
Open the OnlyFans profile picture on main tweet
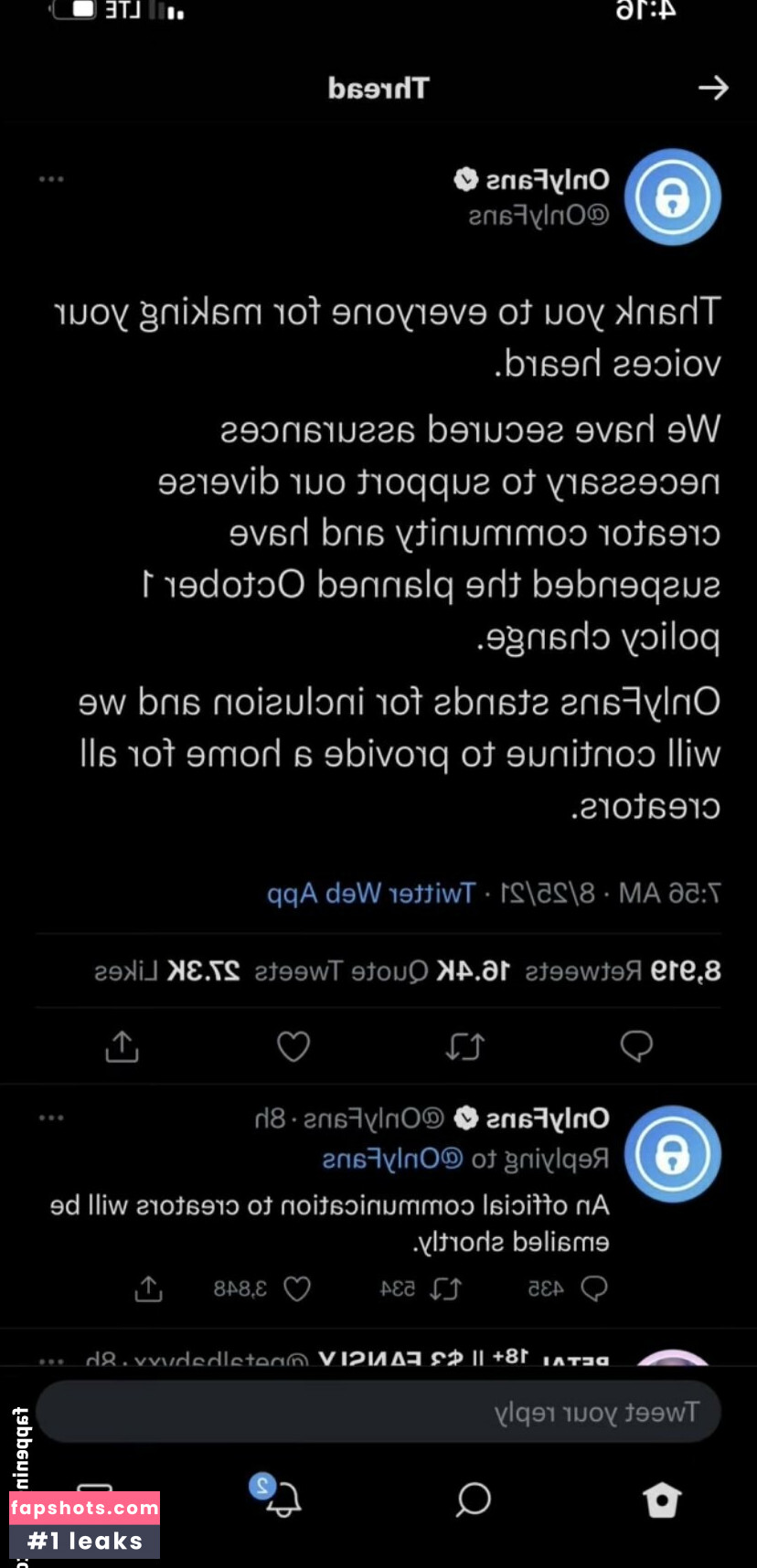pos(672,197)
